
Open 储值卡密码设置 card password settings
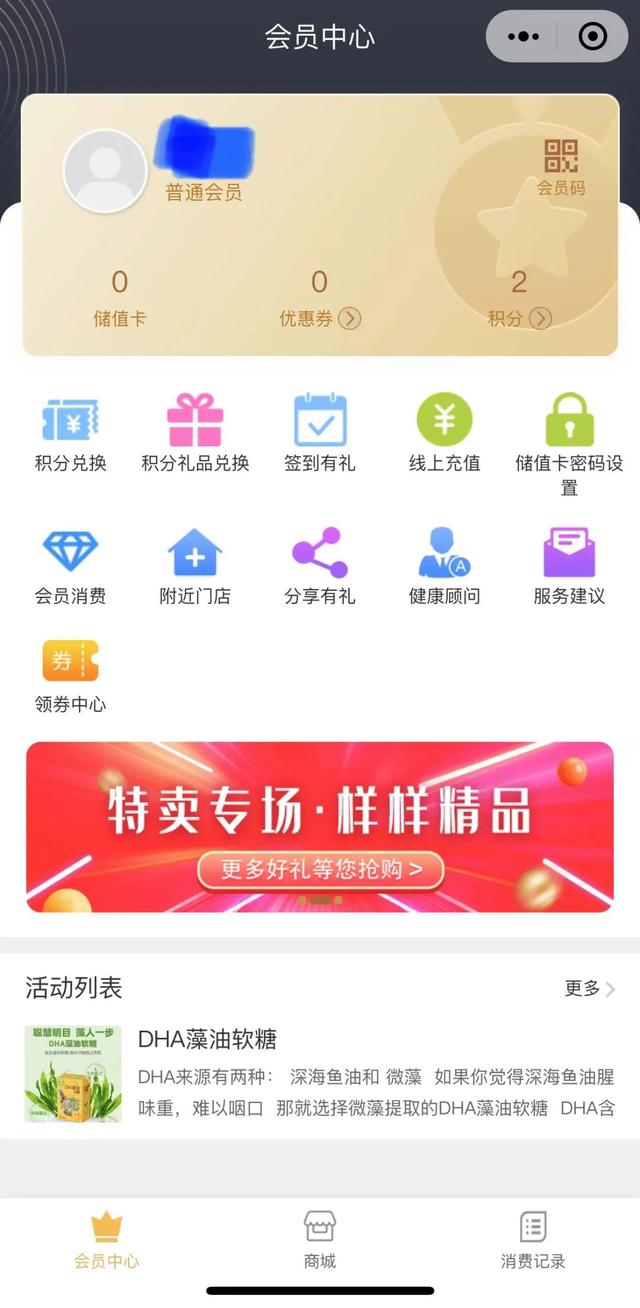tap(569, 440)
